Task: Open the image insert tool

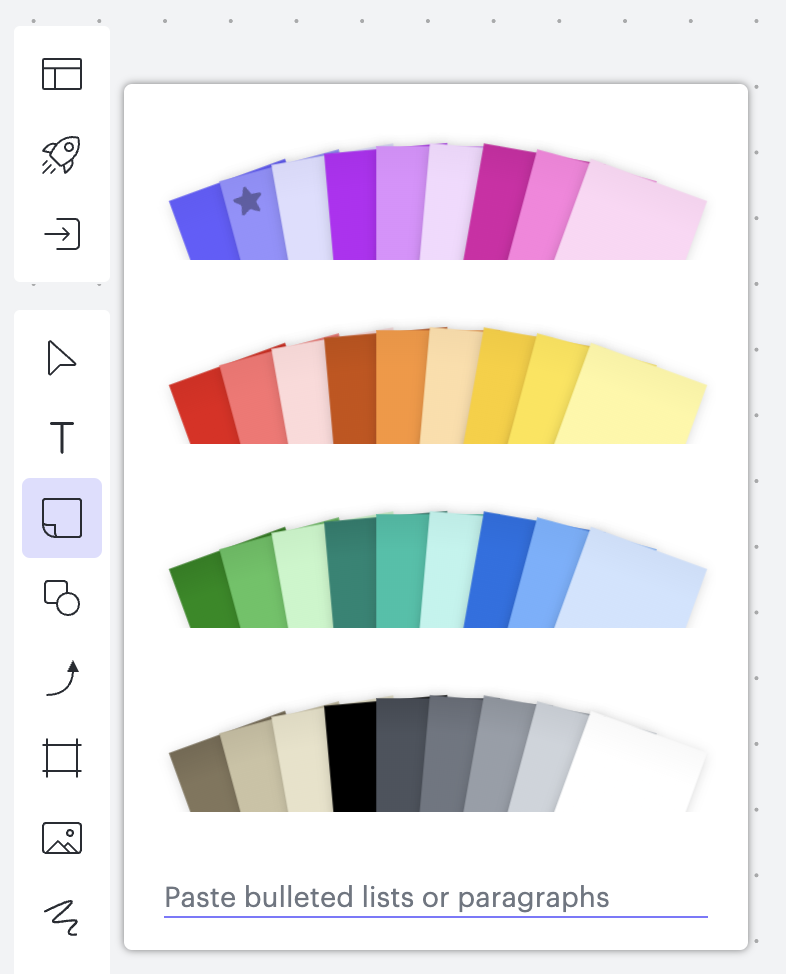Action: pyautogui.click(x=61, y=839)
